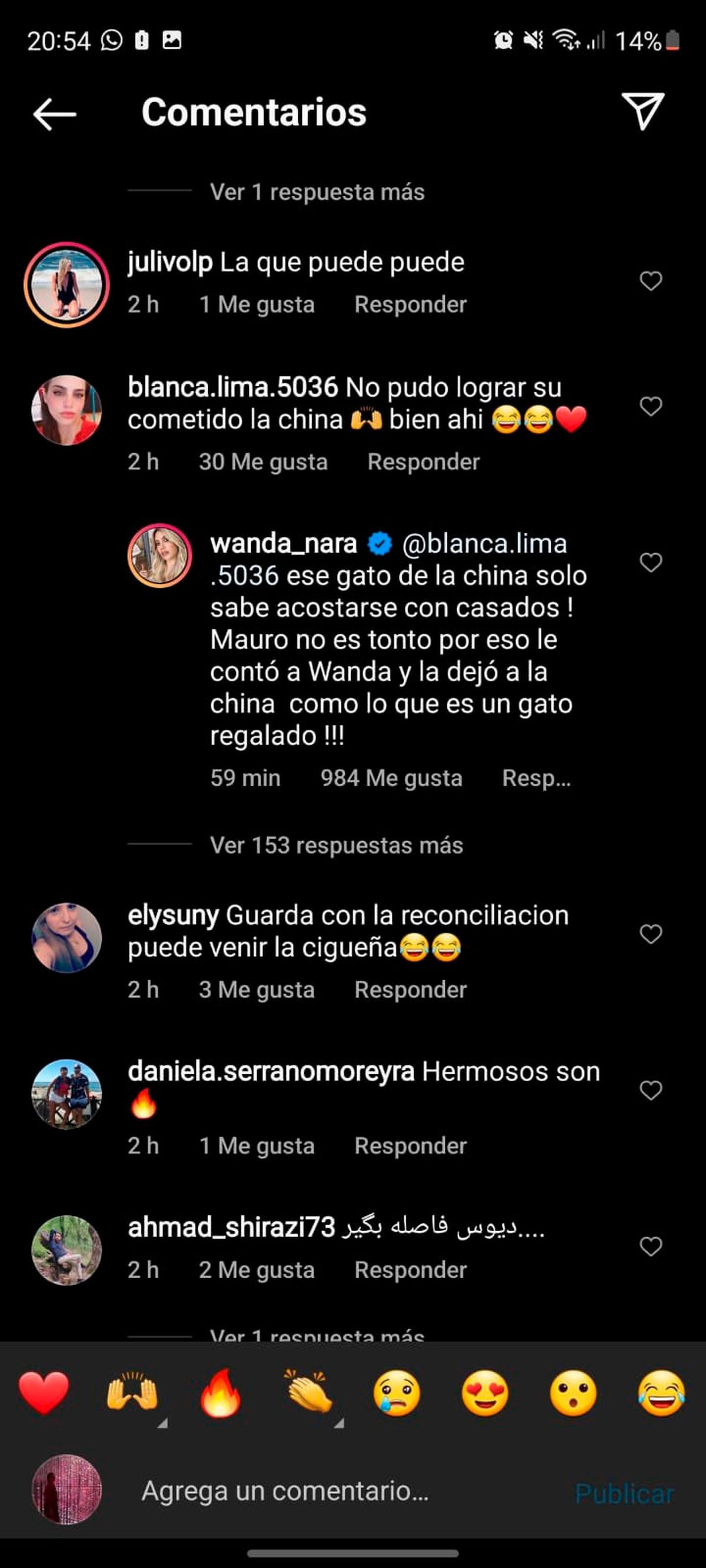Like elysuny's comment
This screenshot has height=1568, width=706.
[651, 934]
